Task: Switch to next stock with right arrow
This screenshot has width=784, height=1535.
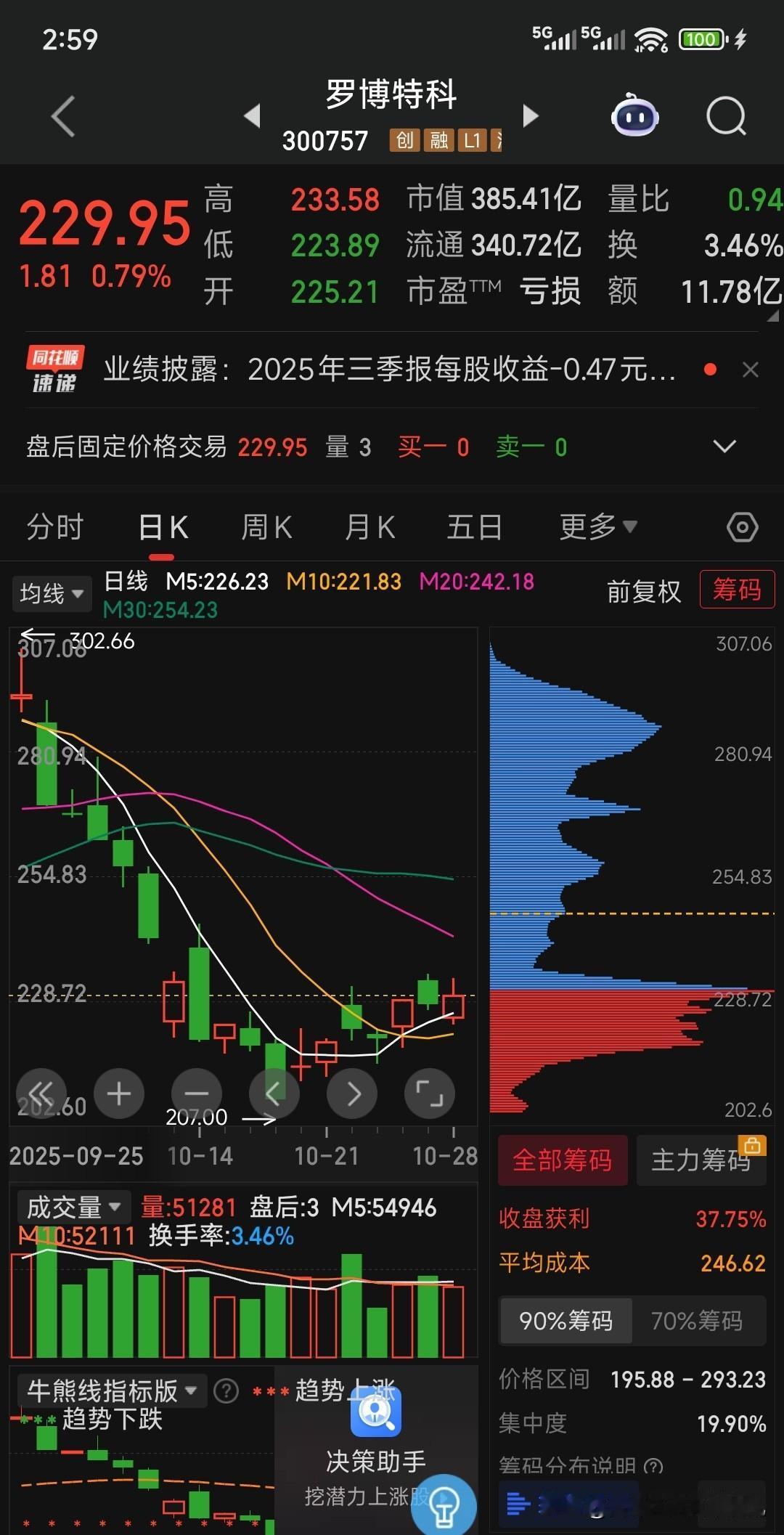Action: pyautogui.click(x=531, y=116)
